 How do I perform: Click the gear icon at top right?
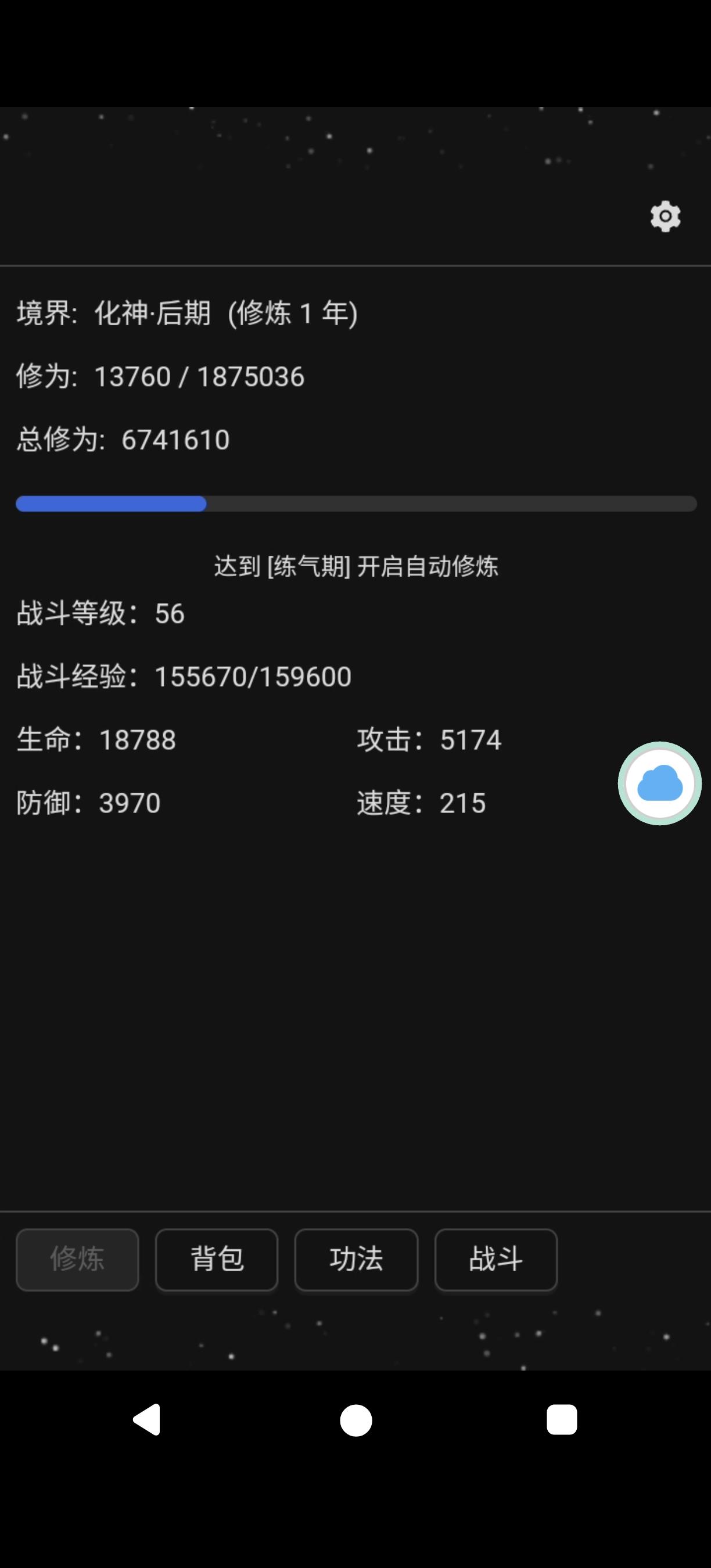click(665, 215)
